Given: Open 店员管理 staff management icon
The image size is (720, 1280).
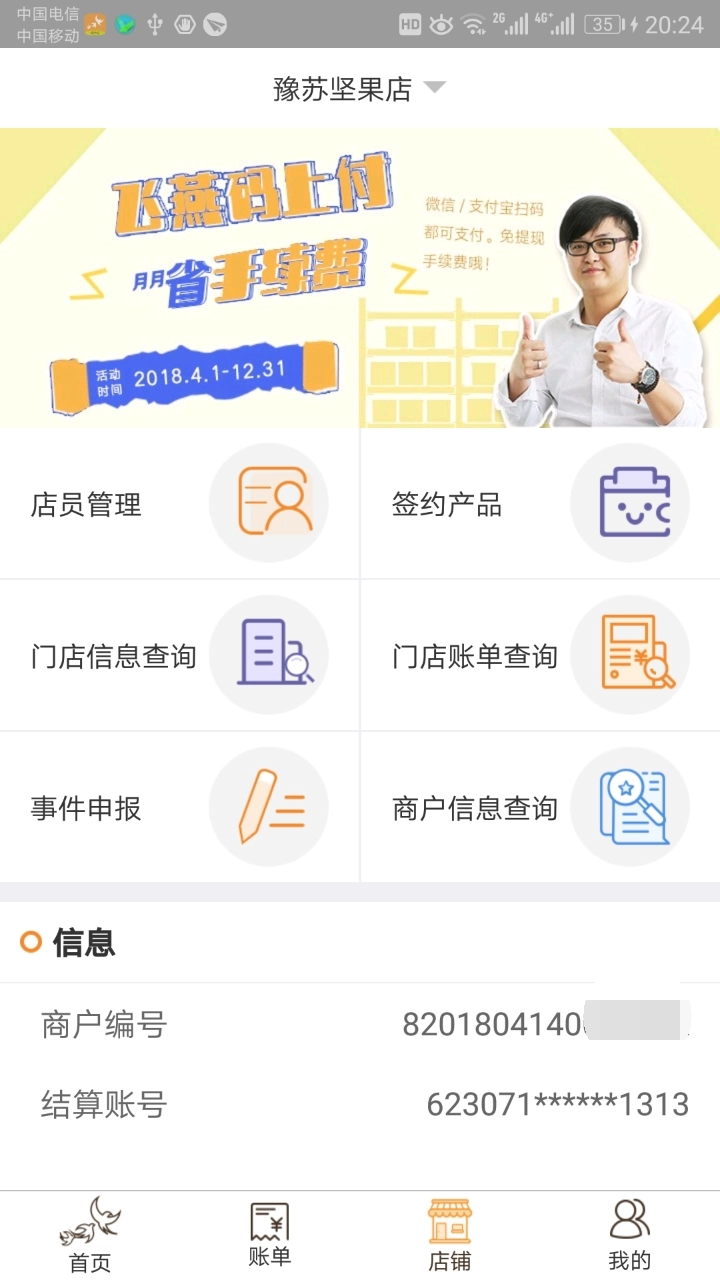Looking at the screenshot, I should [268, 503].
